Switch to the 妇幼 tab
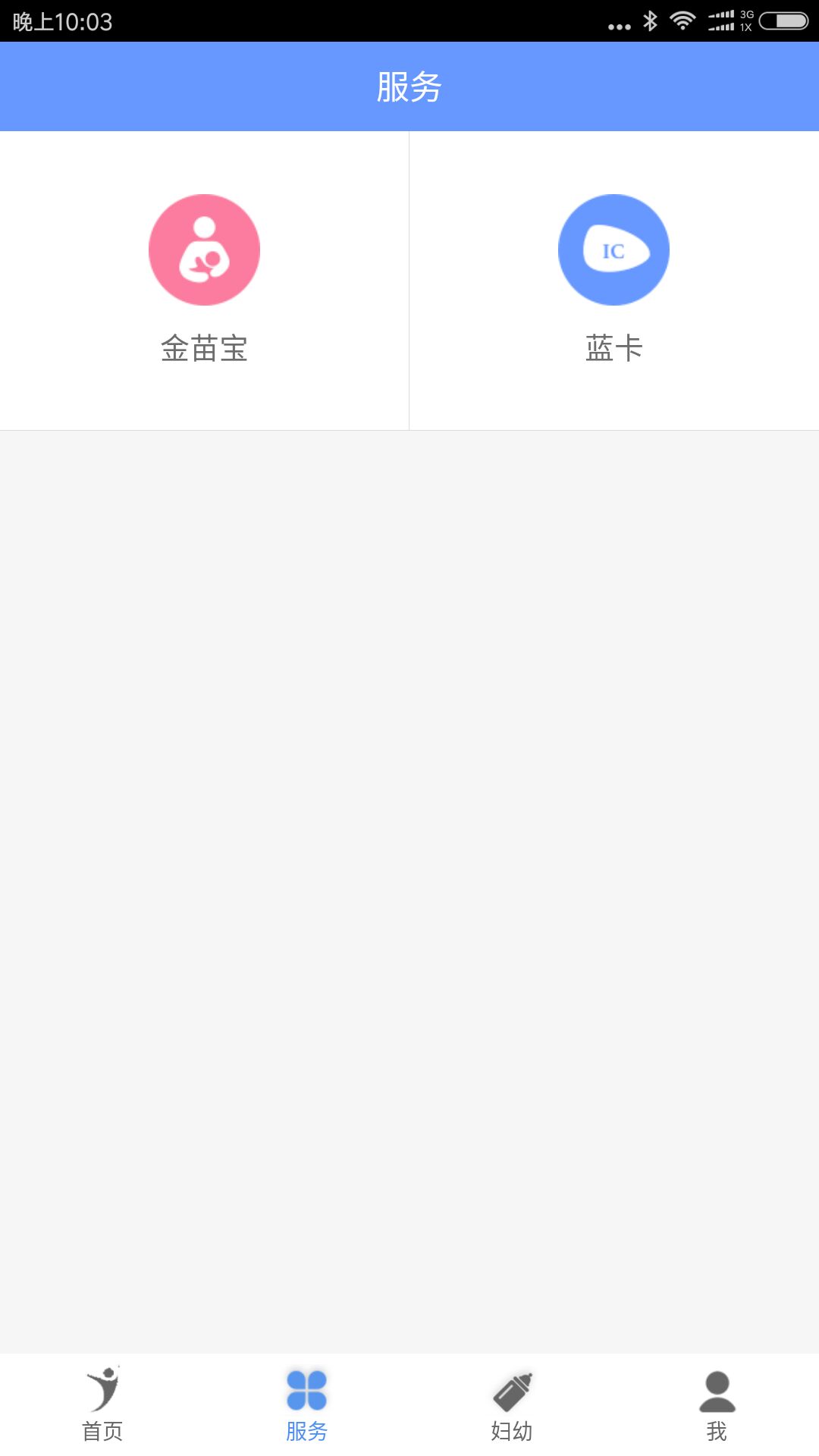 point(512,1404)
